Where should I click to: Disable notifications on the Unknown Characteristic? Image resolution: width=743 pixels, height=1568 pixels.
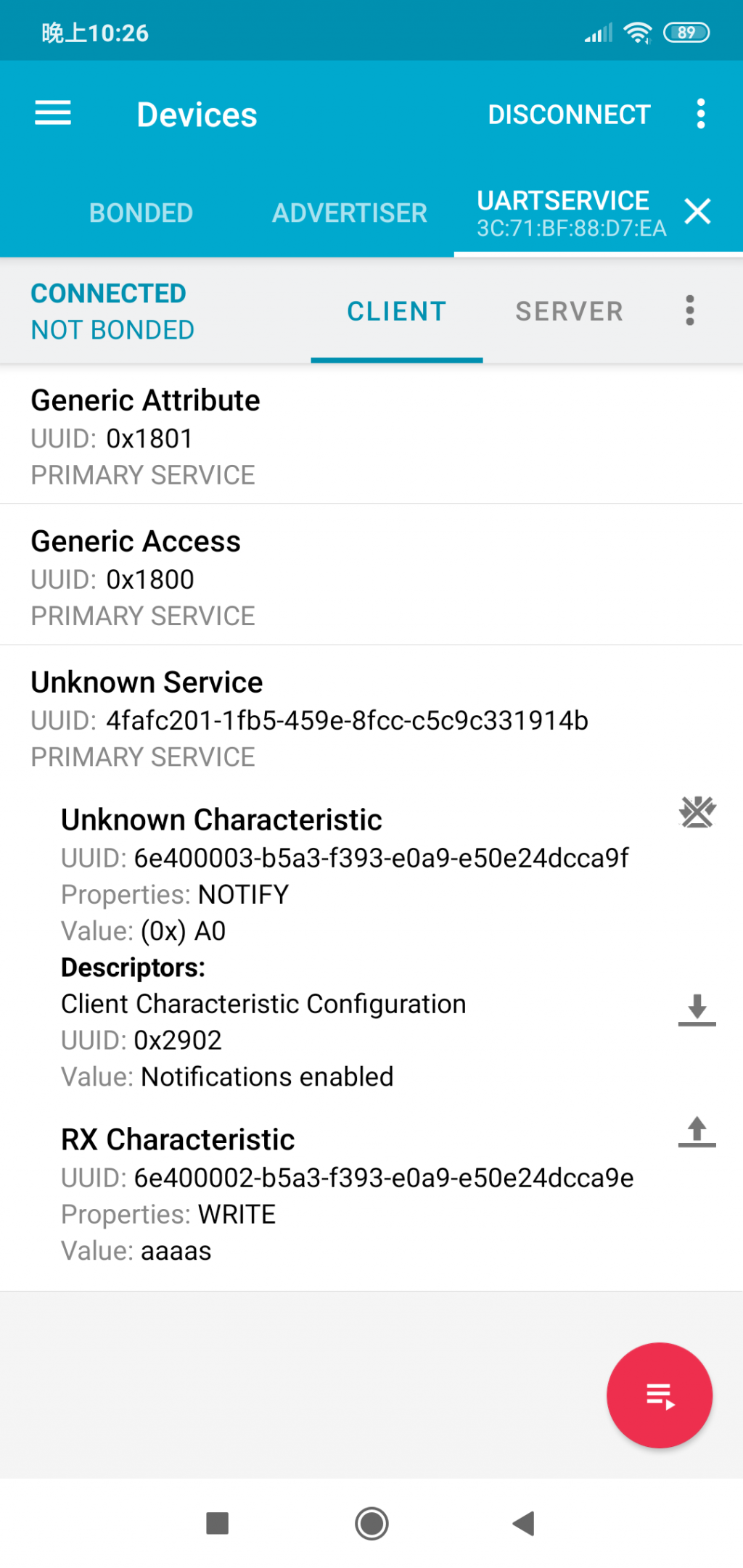click(697, 812)
